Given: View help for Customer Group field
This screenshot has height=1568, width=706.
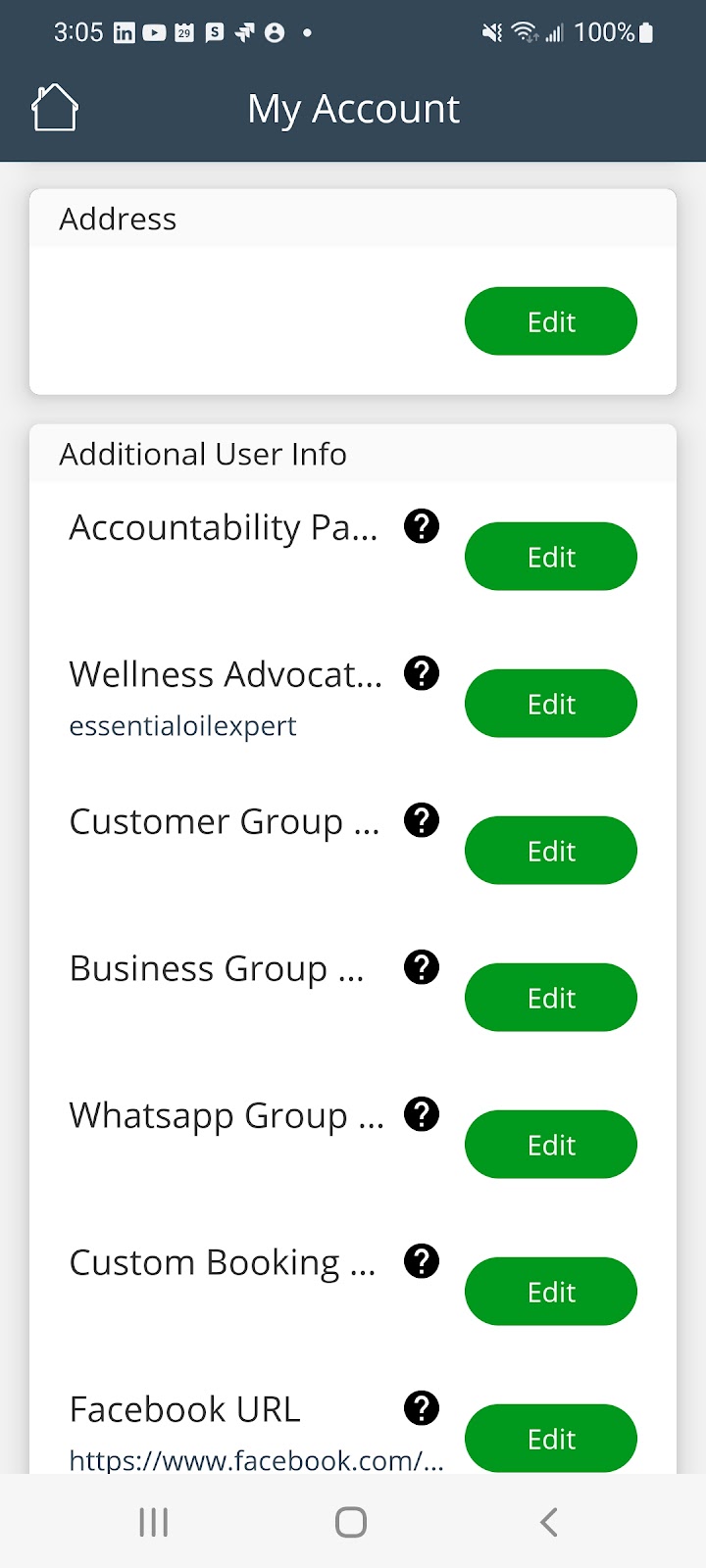Looking at the screenshot, I should tap(422, 820).
